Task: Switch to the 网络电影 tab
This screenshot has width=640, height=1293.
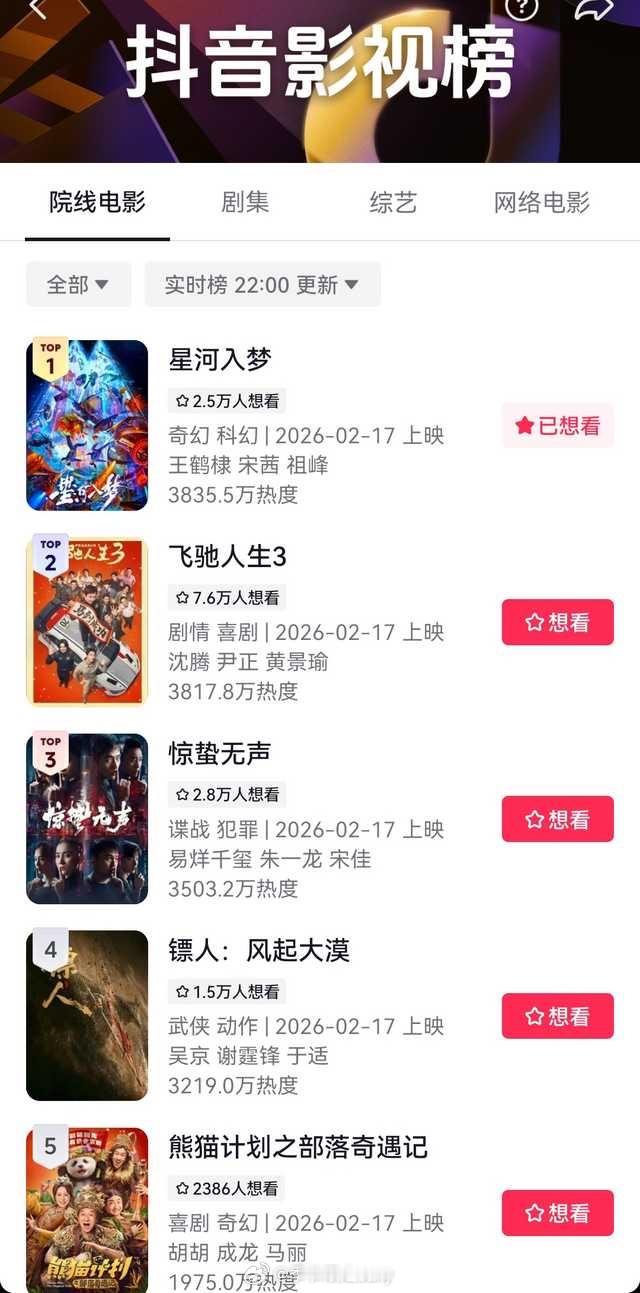Action: pyautogui.click(x=542, y=202)
